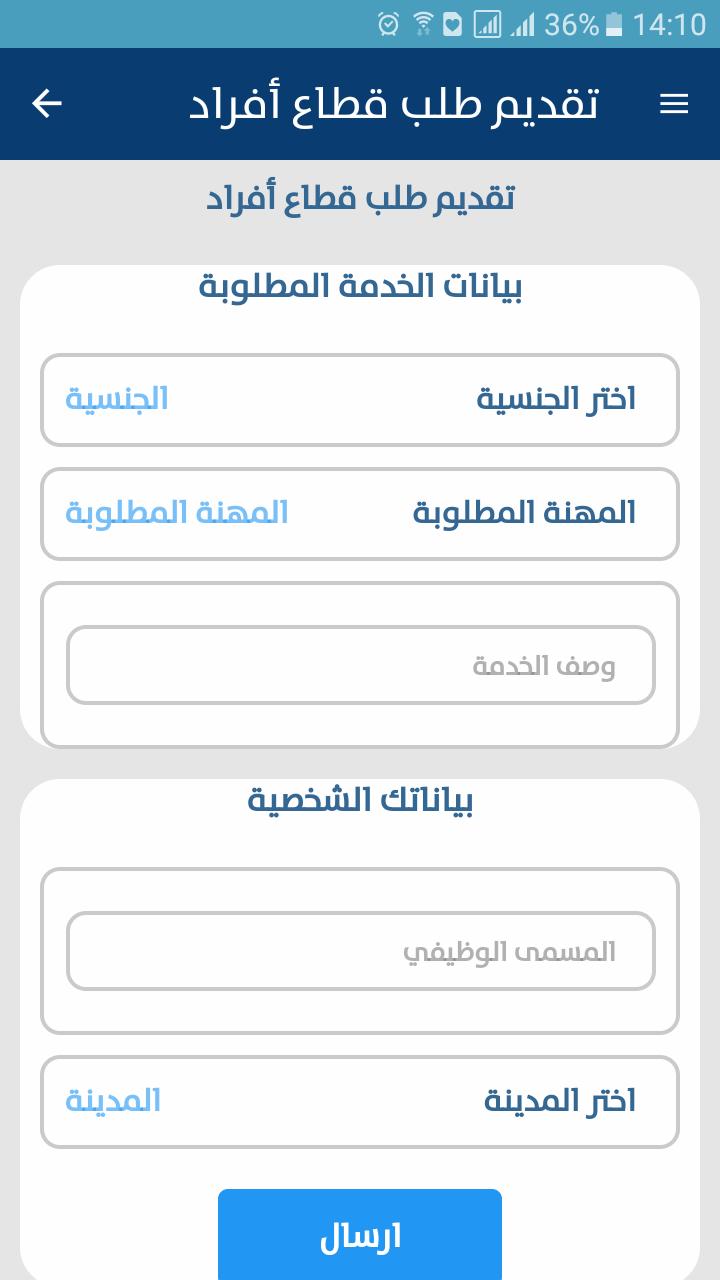
Task: Click the وصف الخدمة description field
Action: pos(360,664)
